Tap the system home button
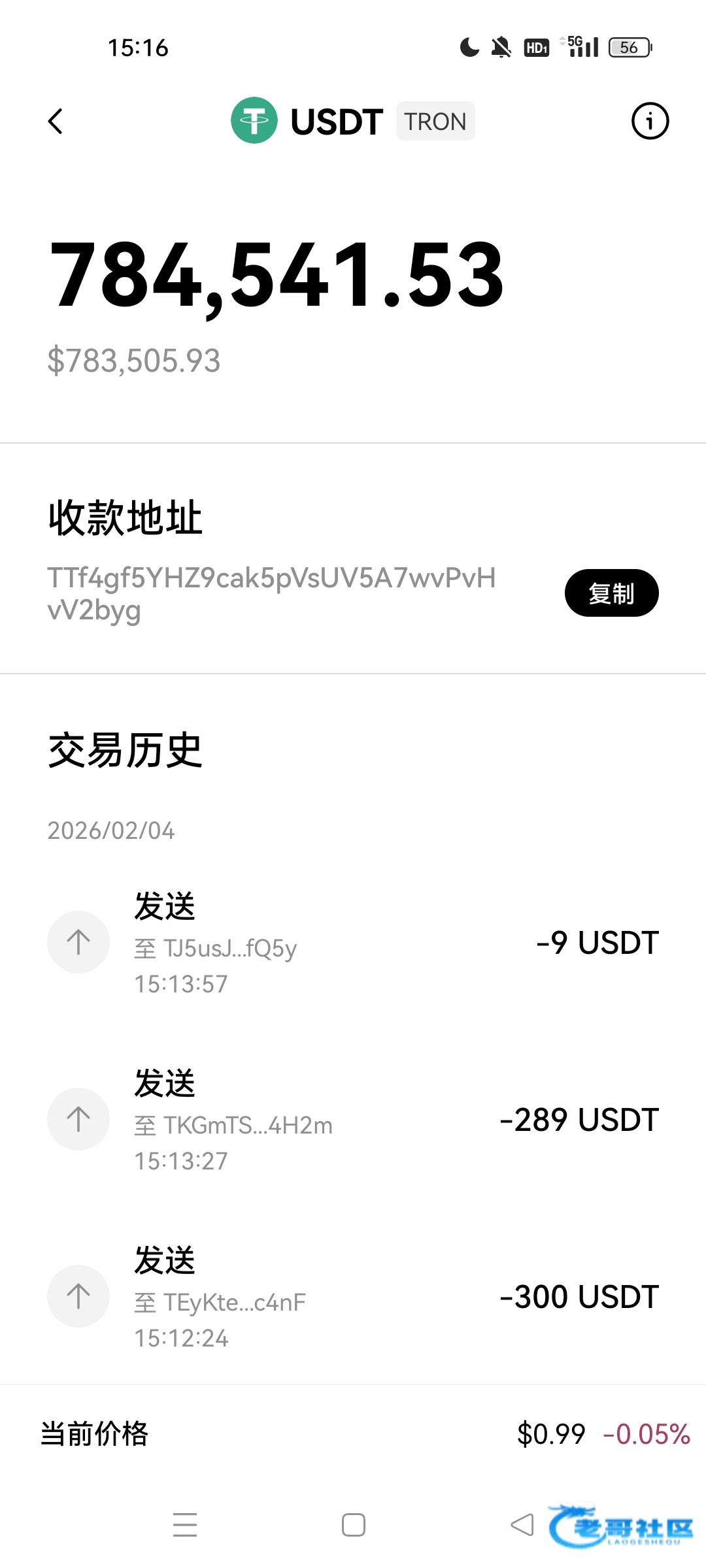The image size is (706, 1568). point(353,1525)
